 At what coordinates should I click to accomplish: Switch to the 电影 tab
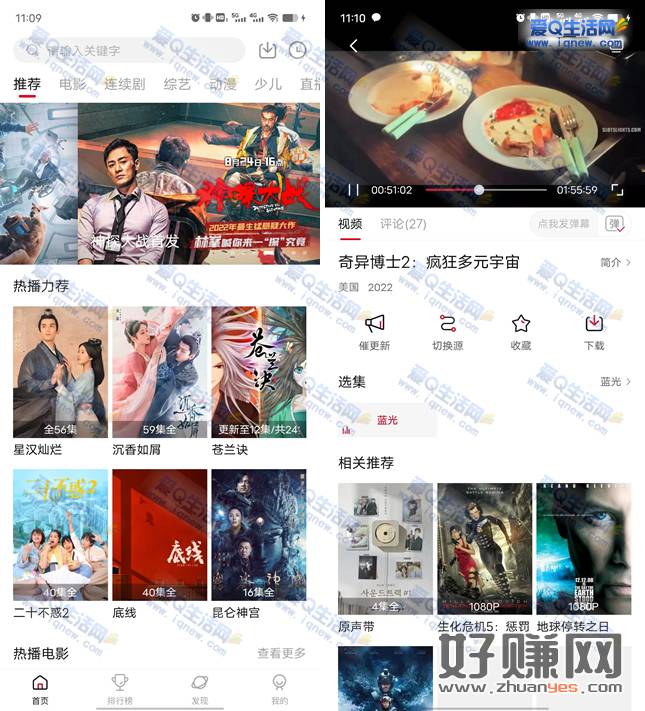point(73,84)
